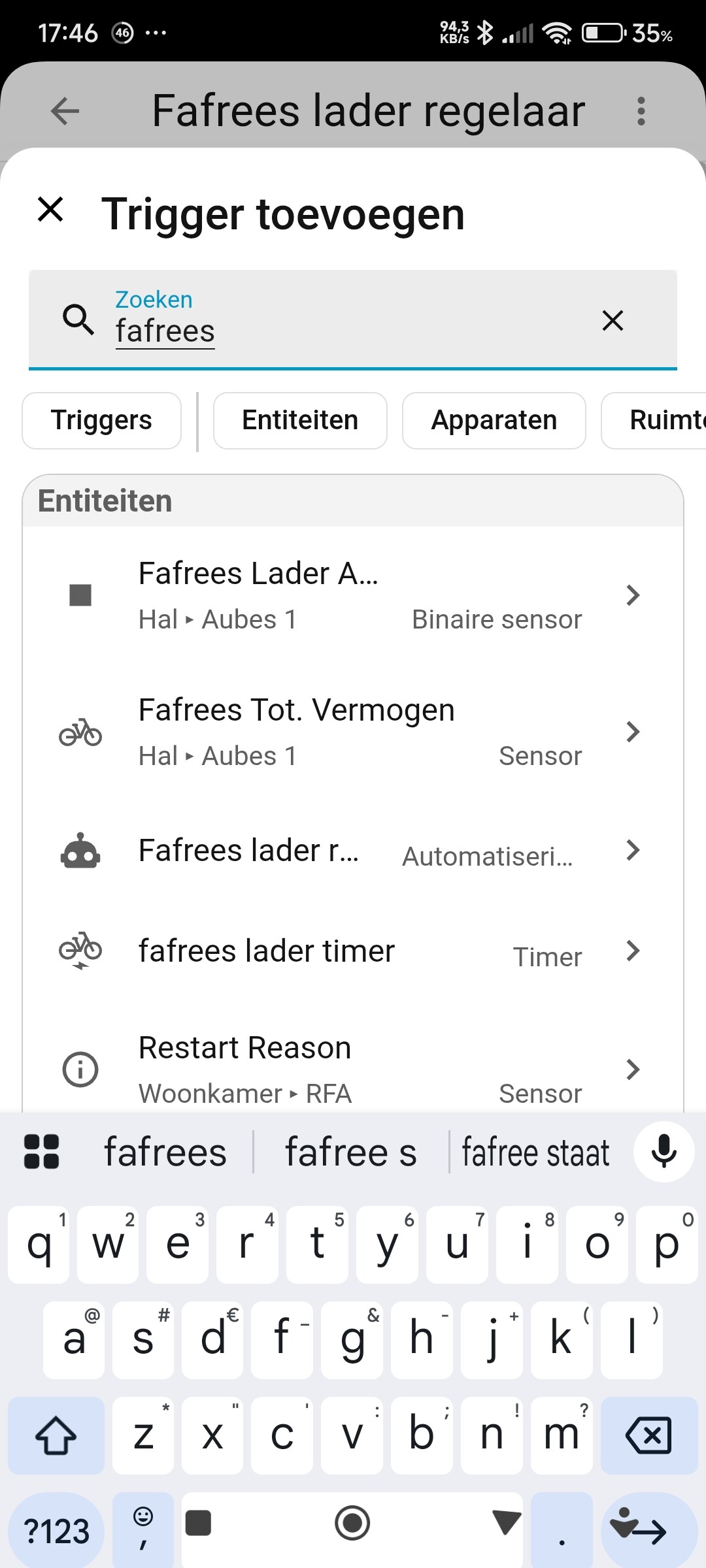Select the Restart Reason sensor
This screenshot has width=706, height=1568.
click(x=353, y=1069)
